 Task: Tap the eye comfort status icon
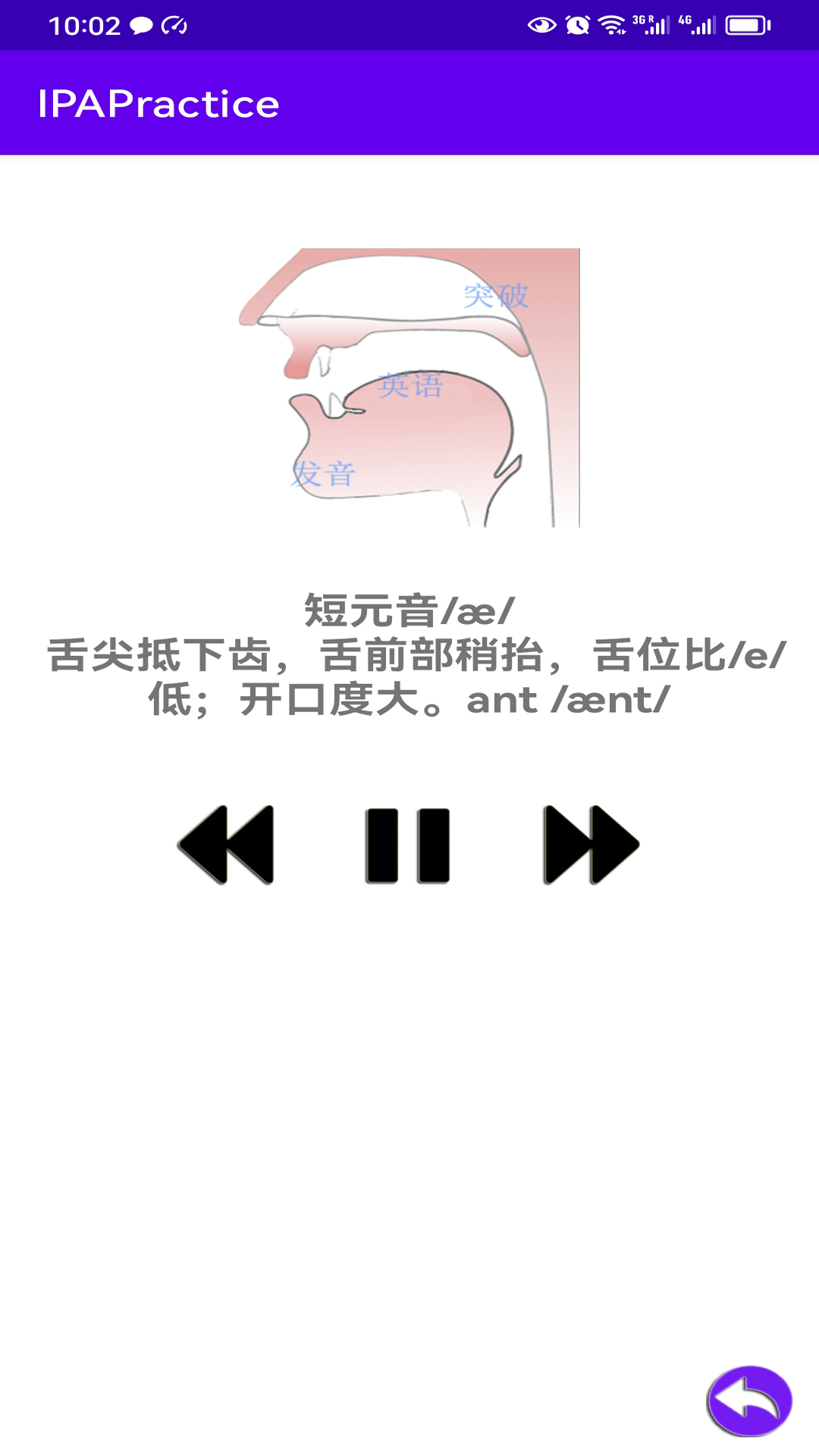click(x=540, y=23)
